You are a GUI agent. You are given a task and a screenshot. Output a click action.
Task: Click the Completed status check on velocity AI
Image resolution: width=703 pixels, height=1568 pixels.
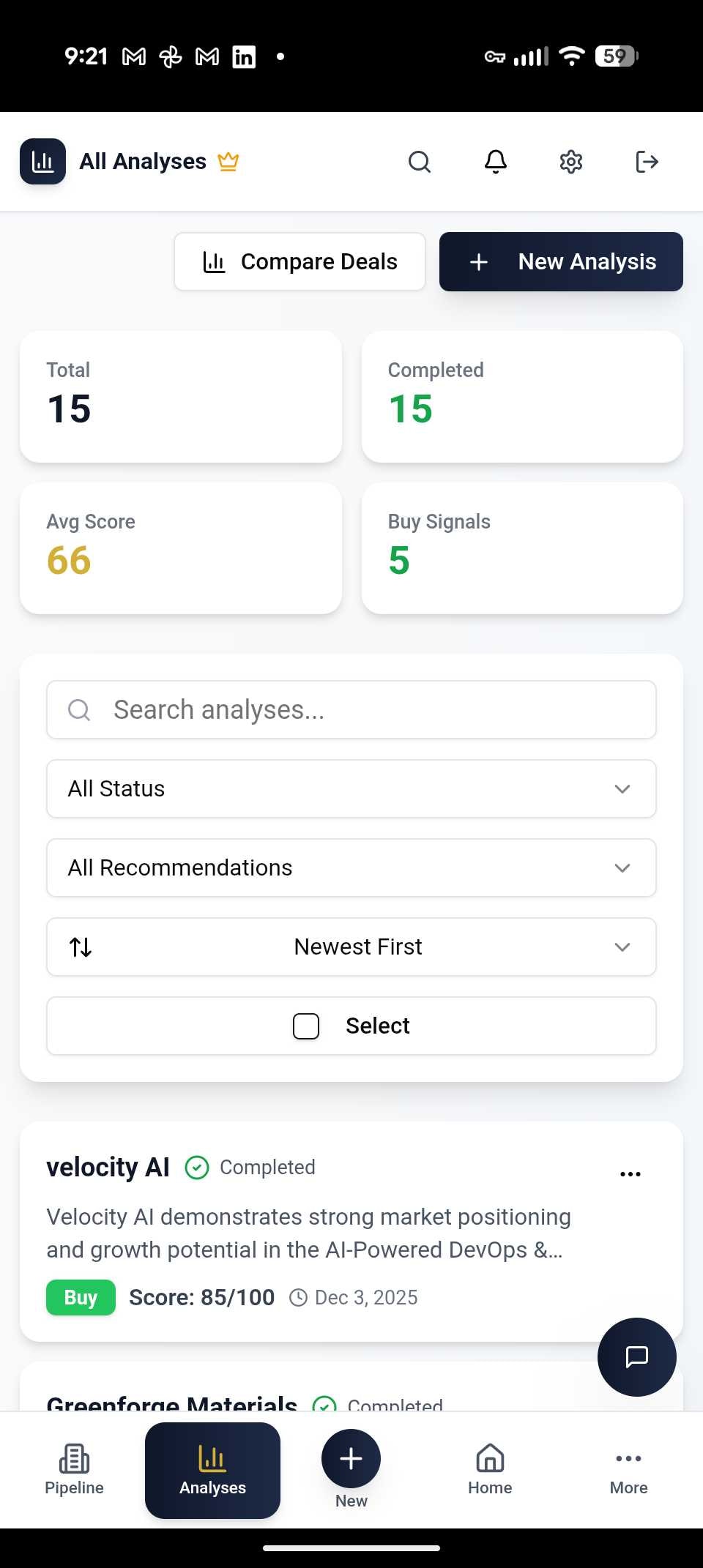coord(197,1168)
